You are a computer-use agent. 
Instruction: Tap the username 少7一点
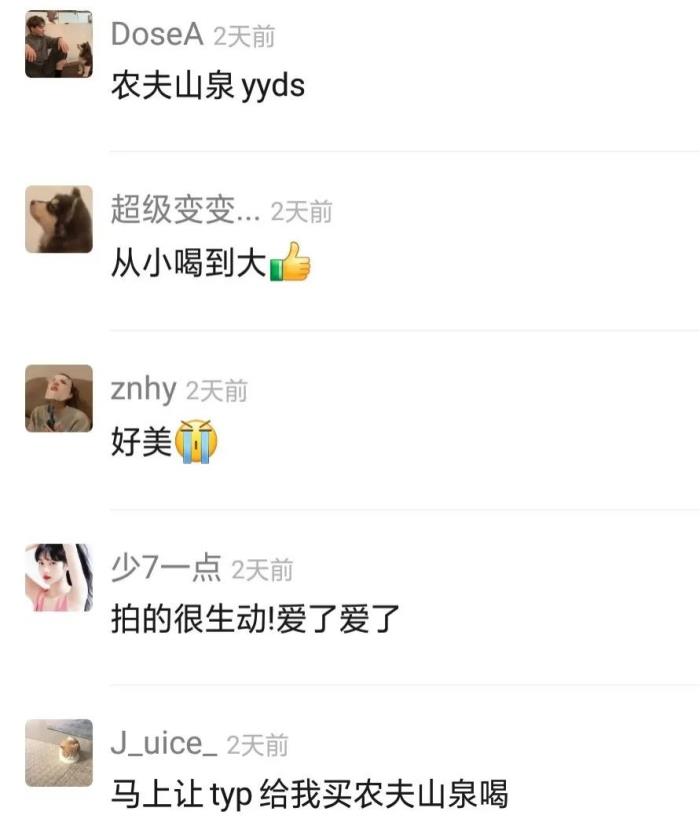pos(165,569)
